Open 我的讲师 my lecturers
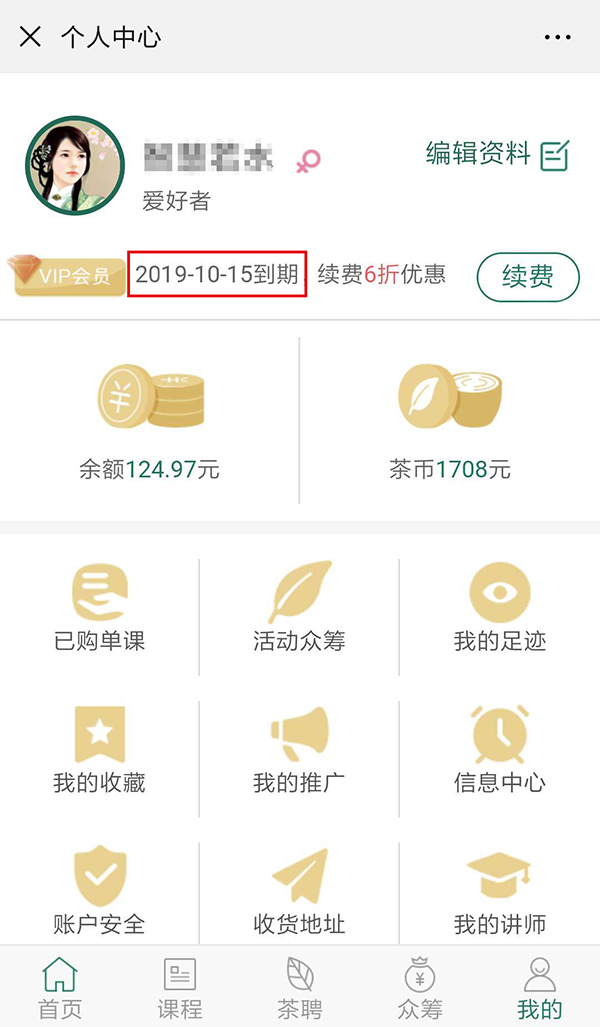Screen dimensions: 600x1027 tap(499, 890)
